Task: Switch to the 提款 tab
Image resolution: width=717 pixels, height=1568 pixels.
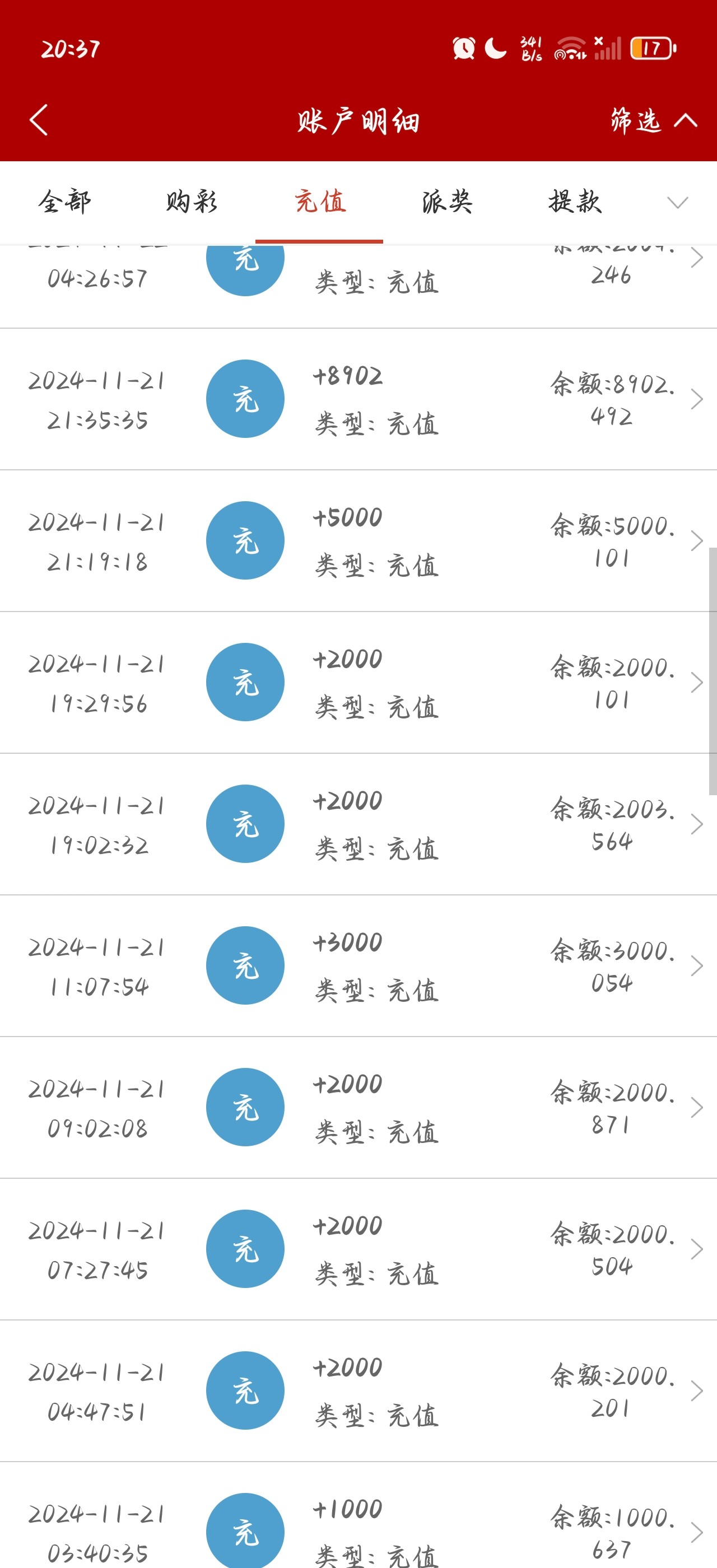Action: coord(575,202)
